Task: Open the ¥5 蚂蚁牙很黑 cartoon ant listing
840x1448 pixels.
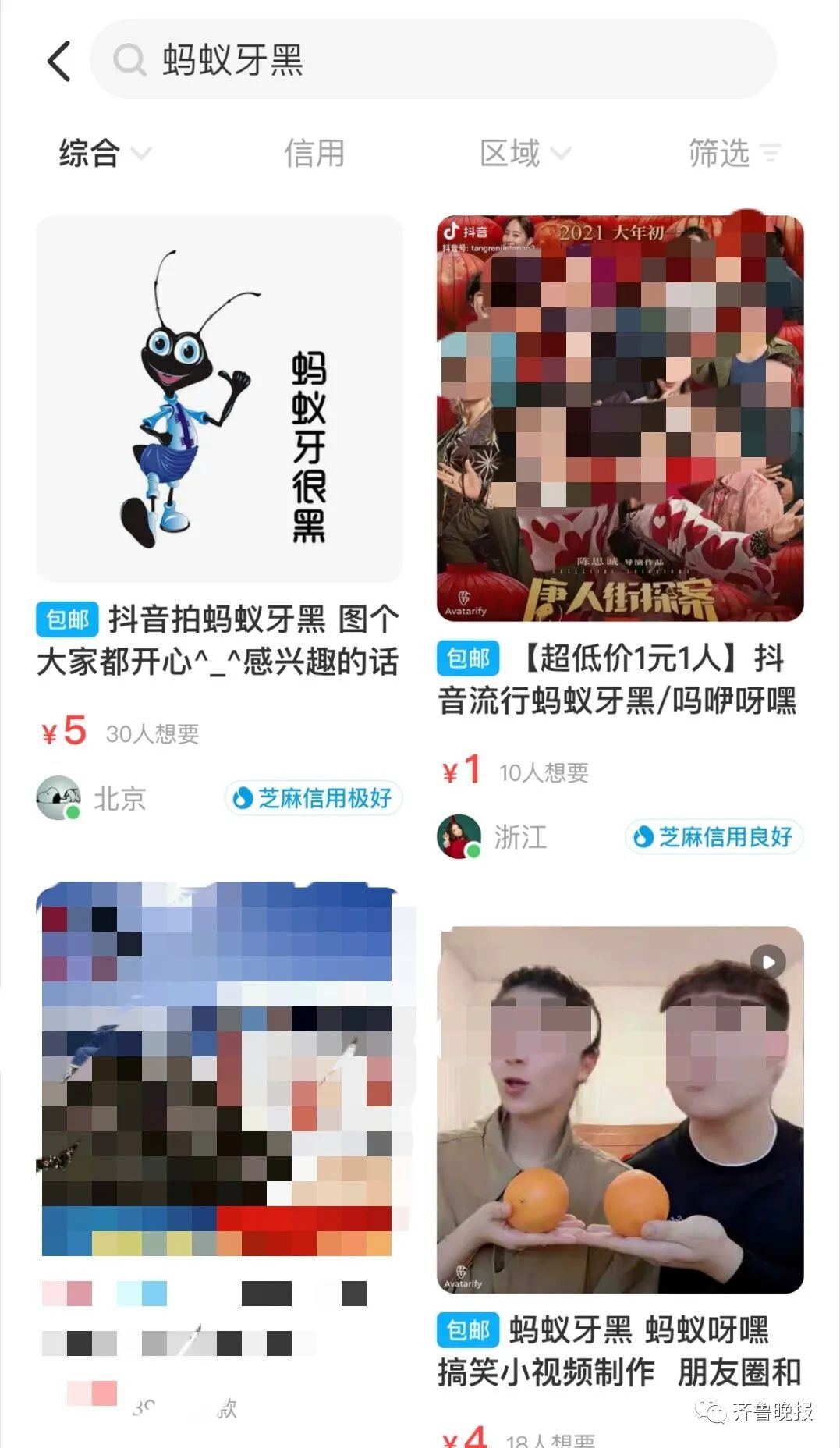Action: pos(219,399)
